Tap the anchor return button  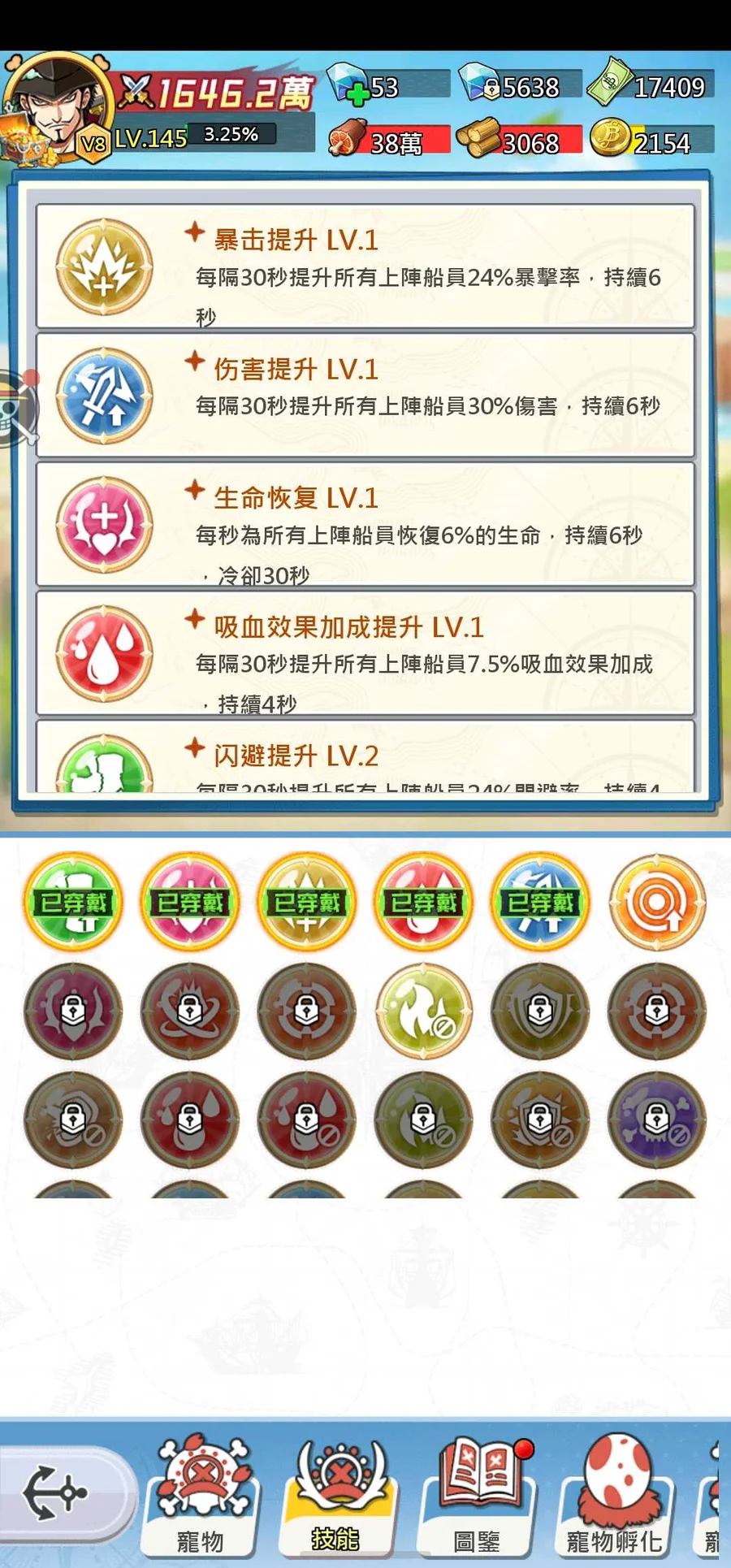tap(58, 1493)
